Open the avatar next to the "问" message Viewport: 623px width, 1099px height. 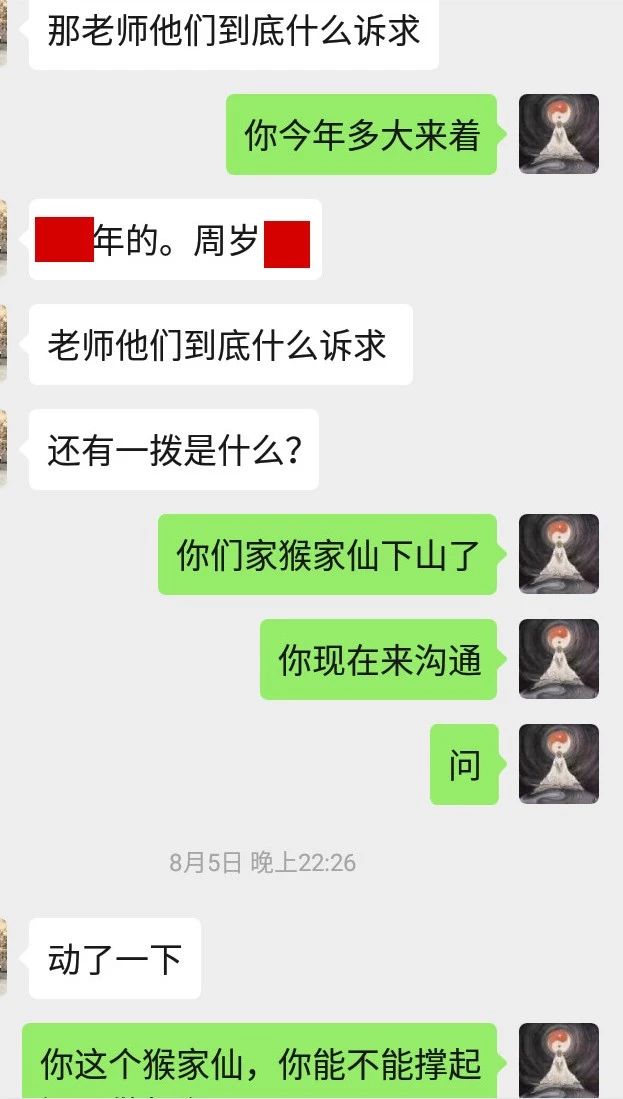click(559, 764)
